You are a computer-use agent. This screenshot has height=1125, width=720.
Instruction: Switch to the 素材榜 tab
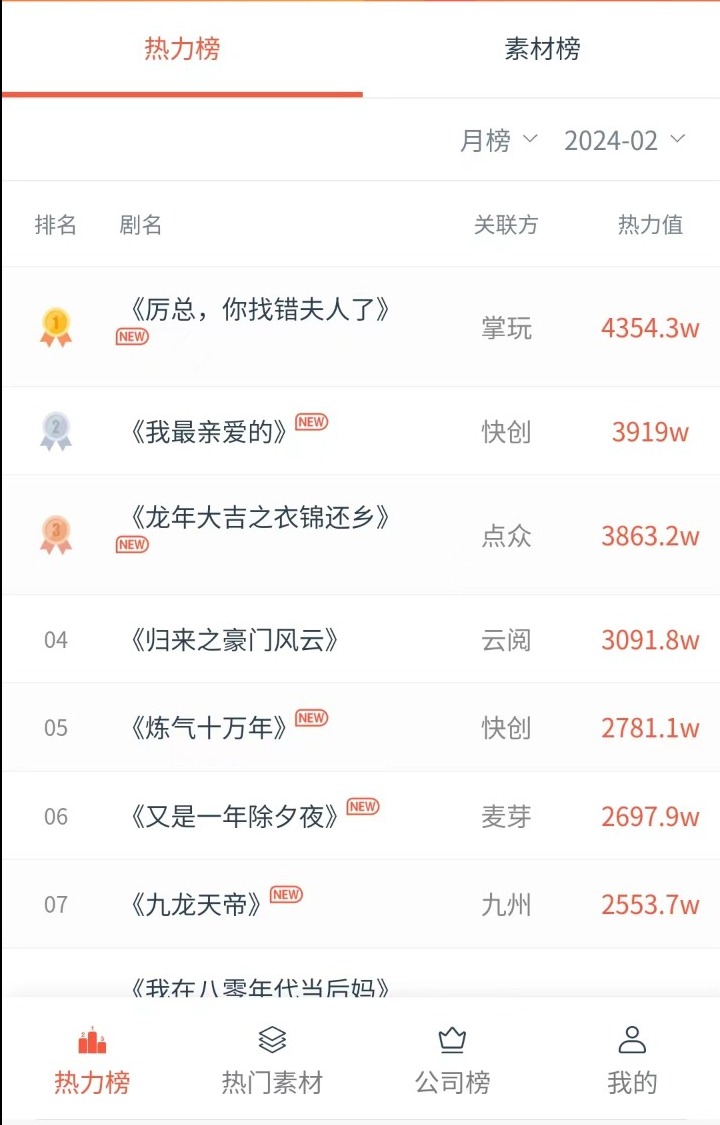pos(541,49)
